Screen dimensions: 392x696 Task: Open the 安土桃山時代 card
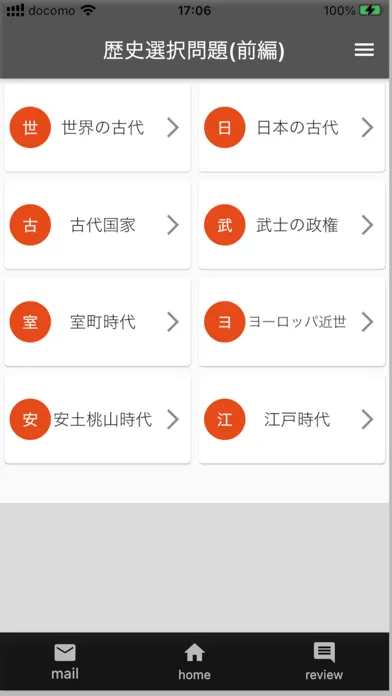97,419
